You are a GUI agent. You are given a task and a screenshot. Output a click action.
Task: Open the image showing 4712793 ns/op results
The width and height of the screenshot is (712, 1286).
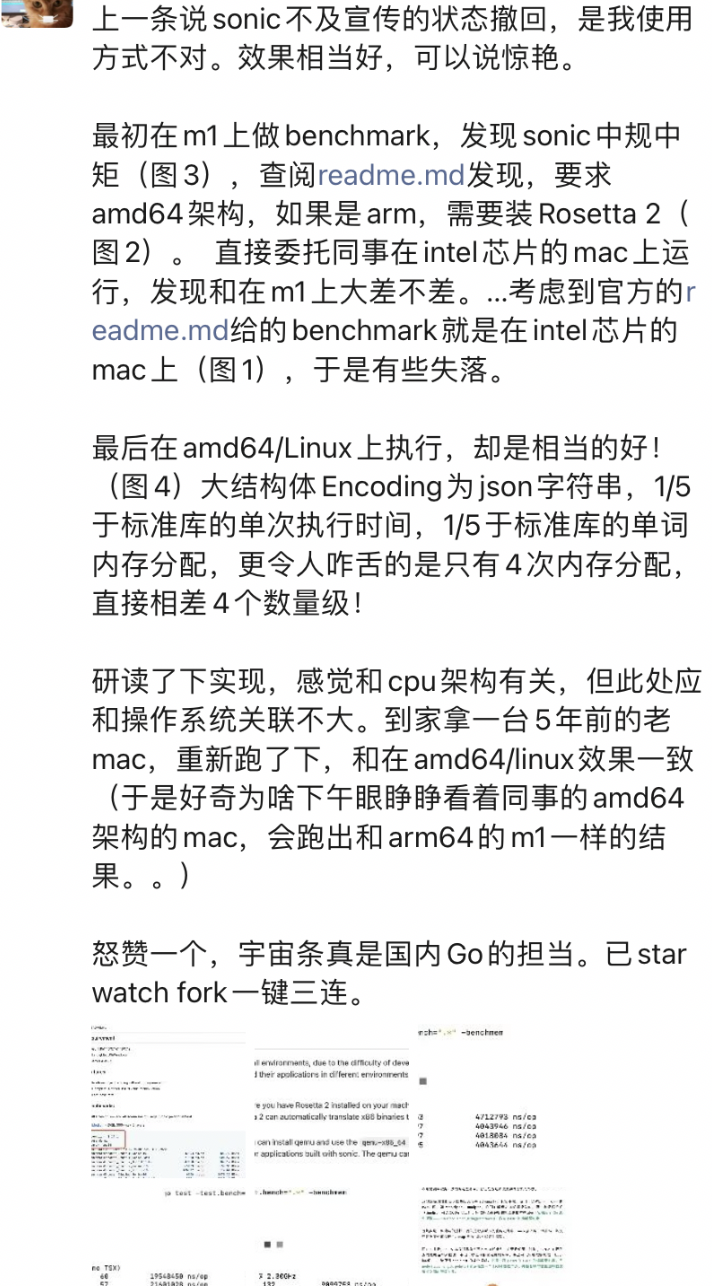click(491, 1100)
